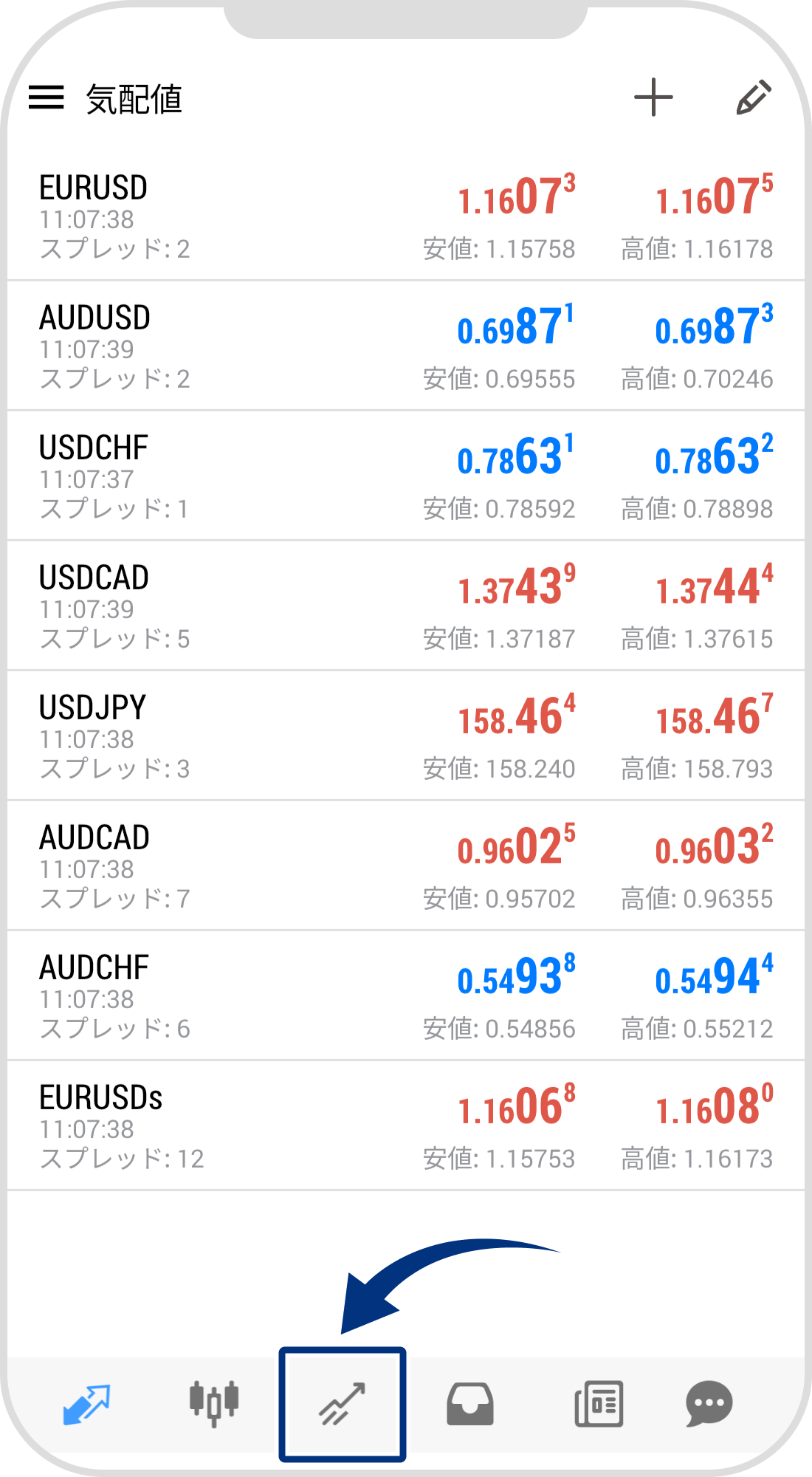Select the AUDCHF quote row
Viewport: 812px width, 1477px height.
click(405, 996)
